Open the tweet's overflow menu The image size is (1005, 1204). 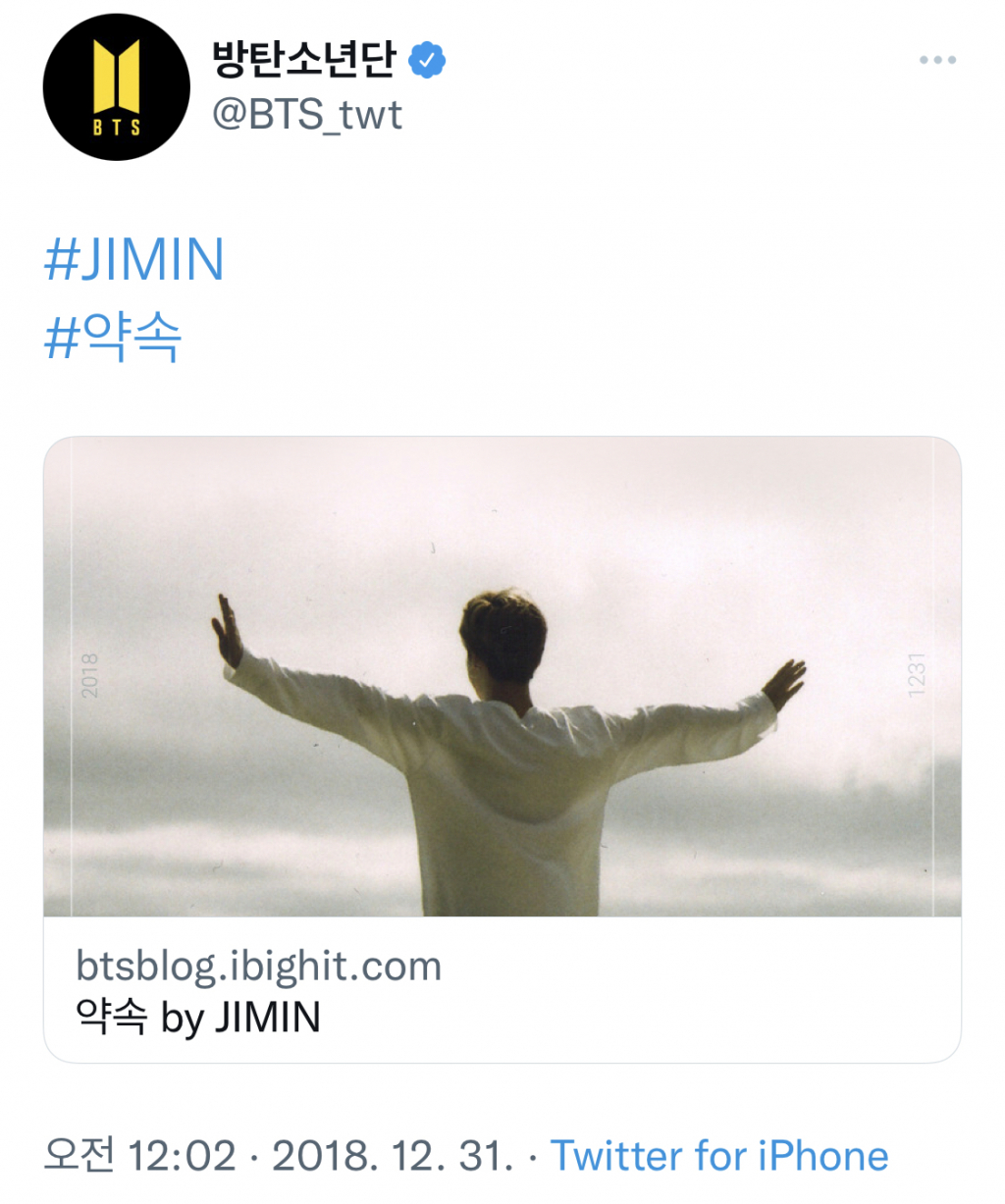coord(937,61)
